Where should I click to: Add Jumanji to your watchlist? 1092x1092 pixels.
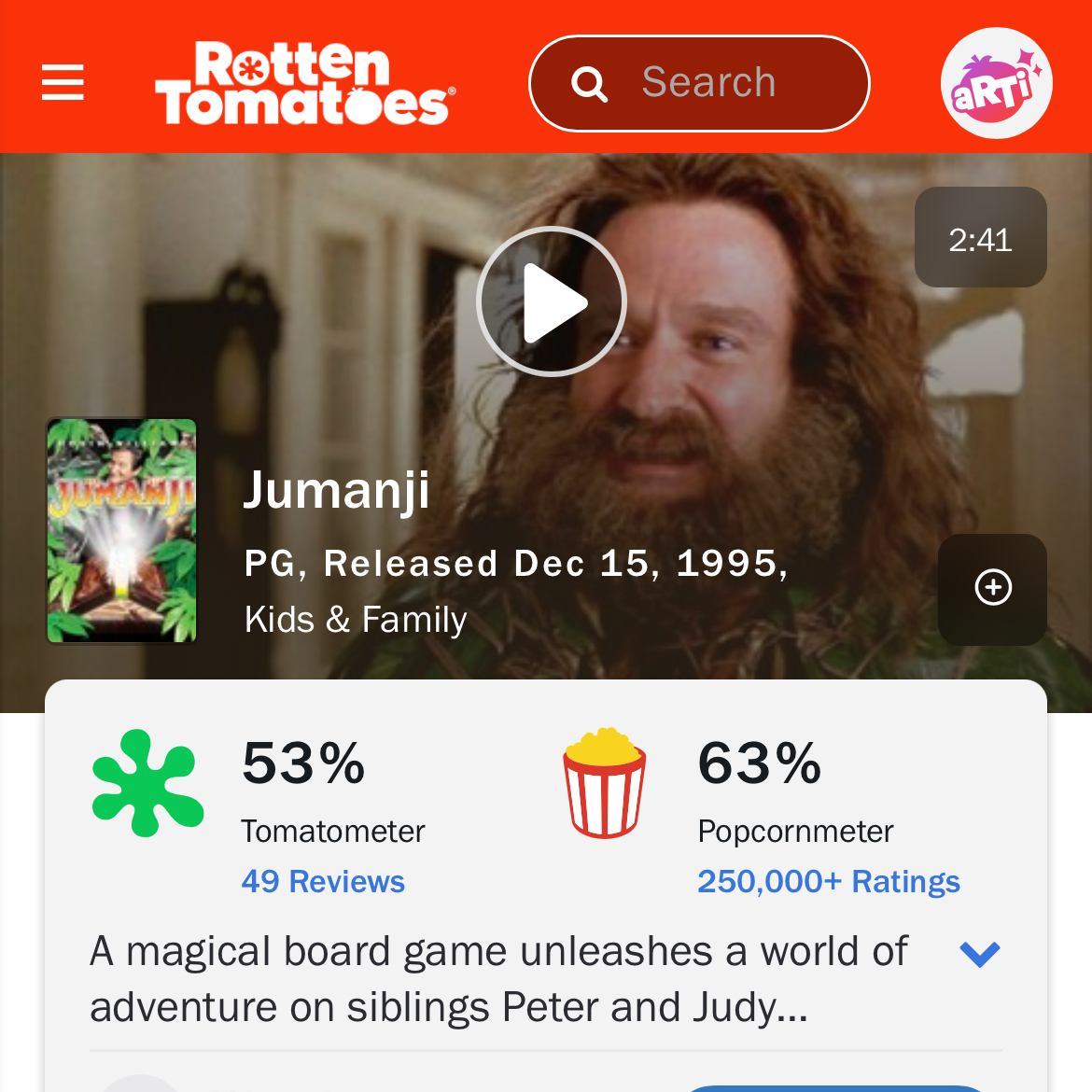tap(992, 588)
